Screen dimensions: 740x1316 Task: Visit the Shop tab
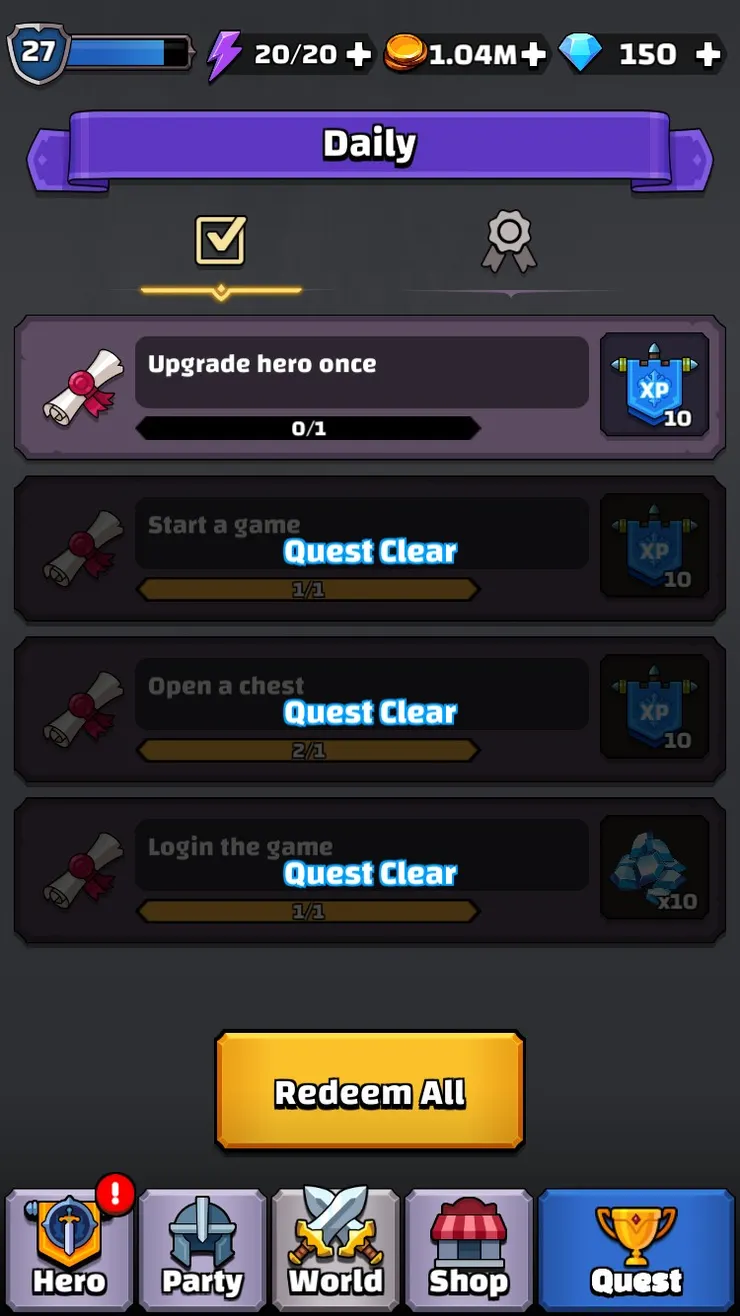pos(468,1249)
